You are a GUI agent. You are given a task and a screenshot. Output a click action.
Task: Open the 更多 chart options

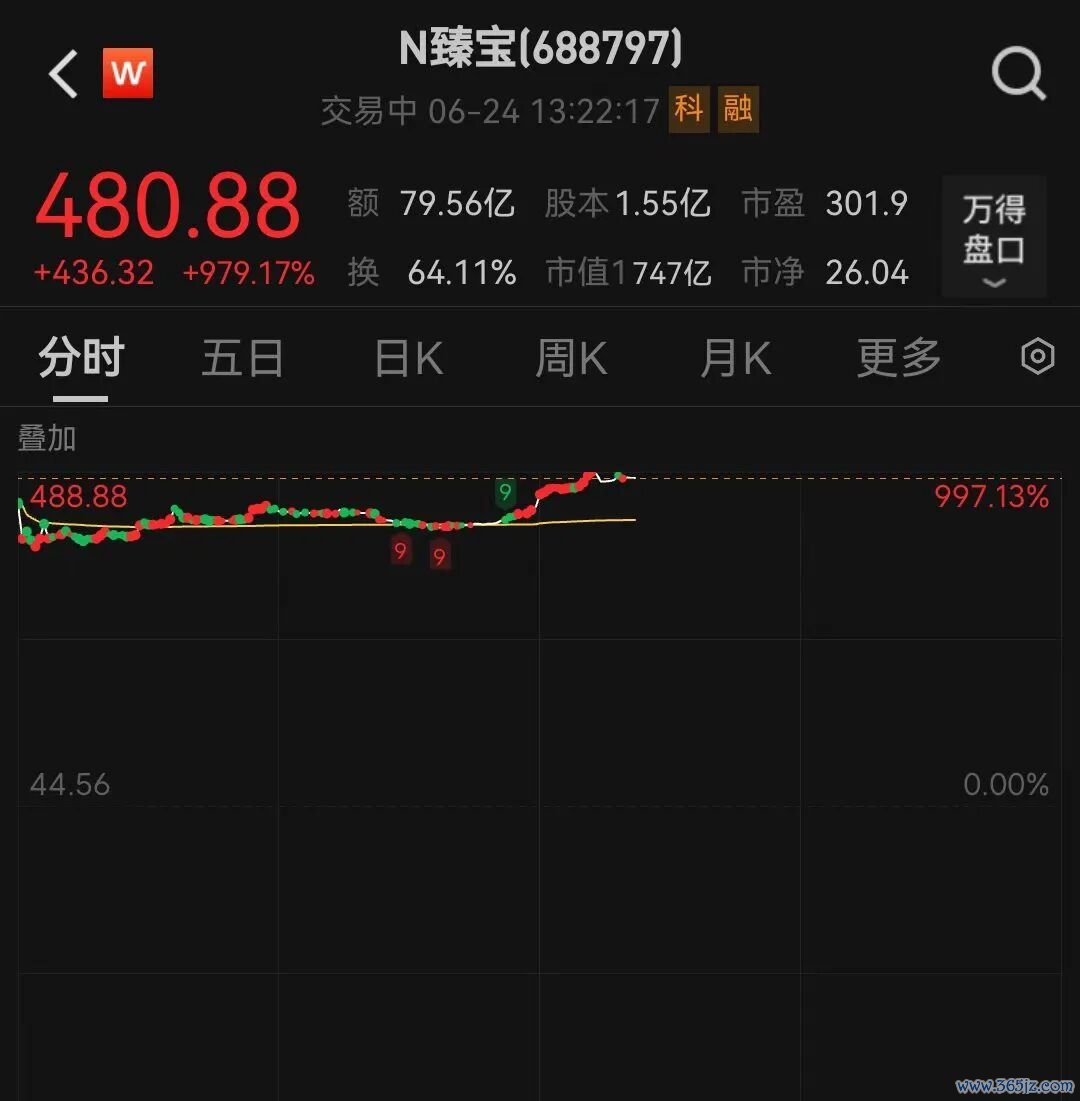click(899, 357)
